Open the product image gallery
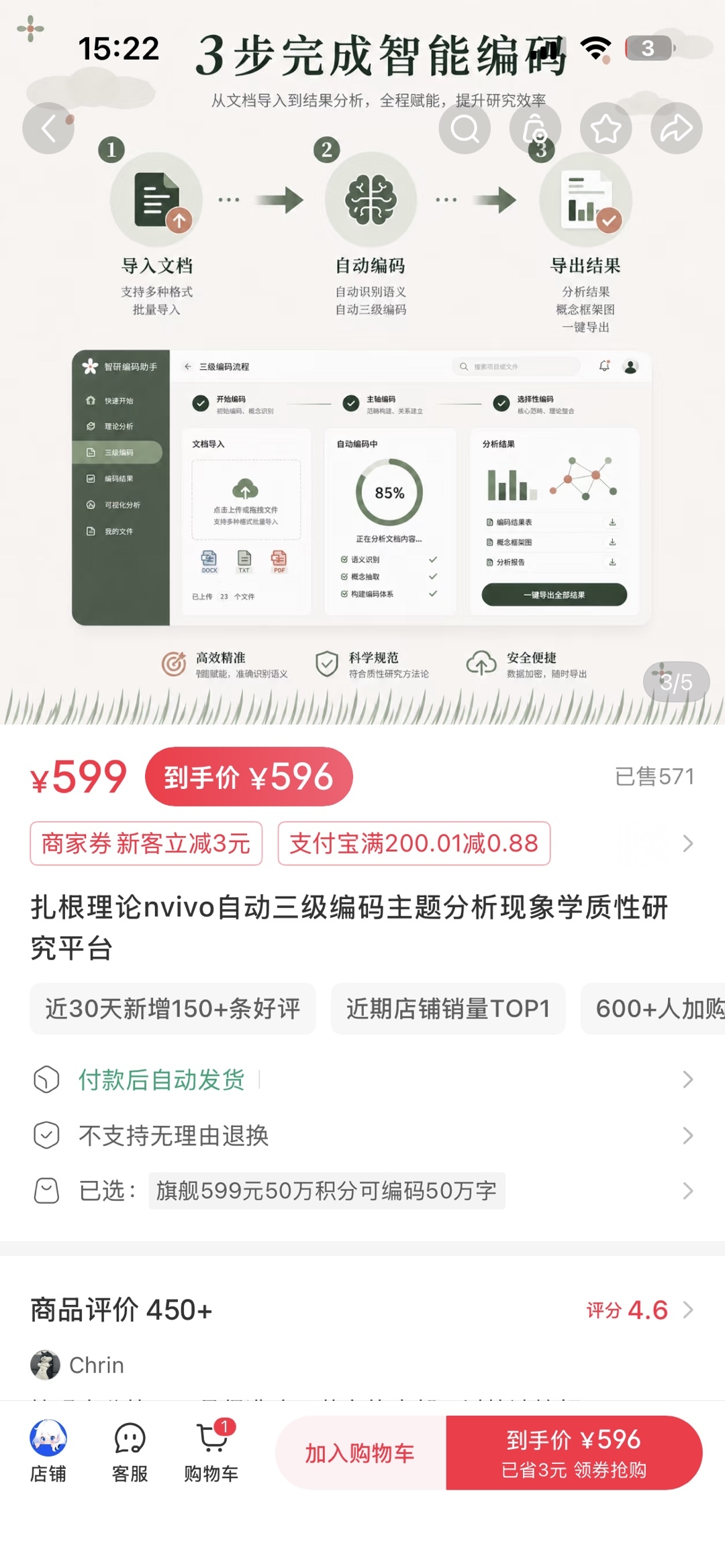 362,362
